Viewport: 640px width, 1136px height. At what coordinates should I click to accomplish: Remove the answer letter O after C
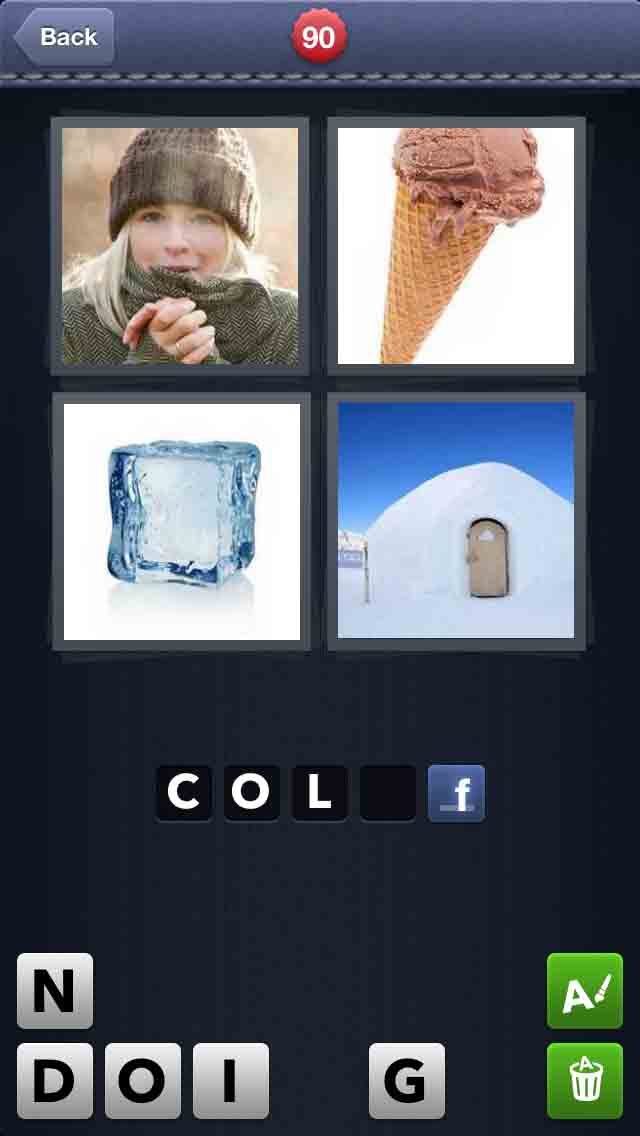coord(251,793)
